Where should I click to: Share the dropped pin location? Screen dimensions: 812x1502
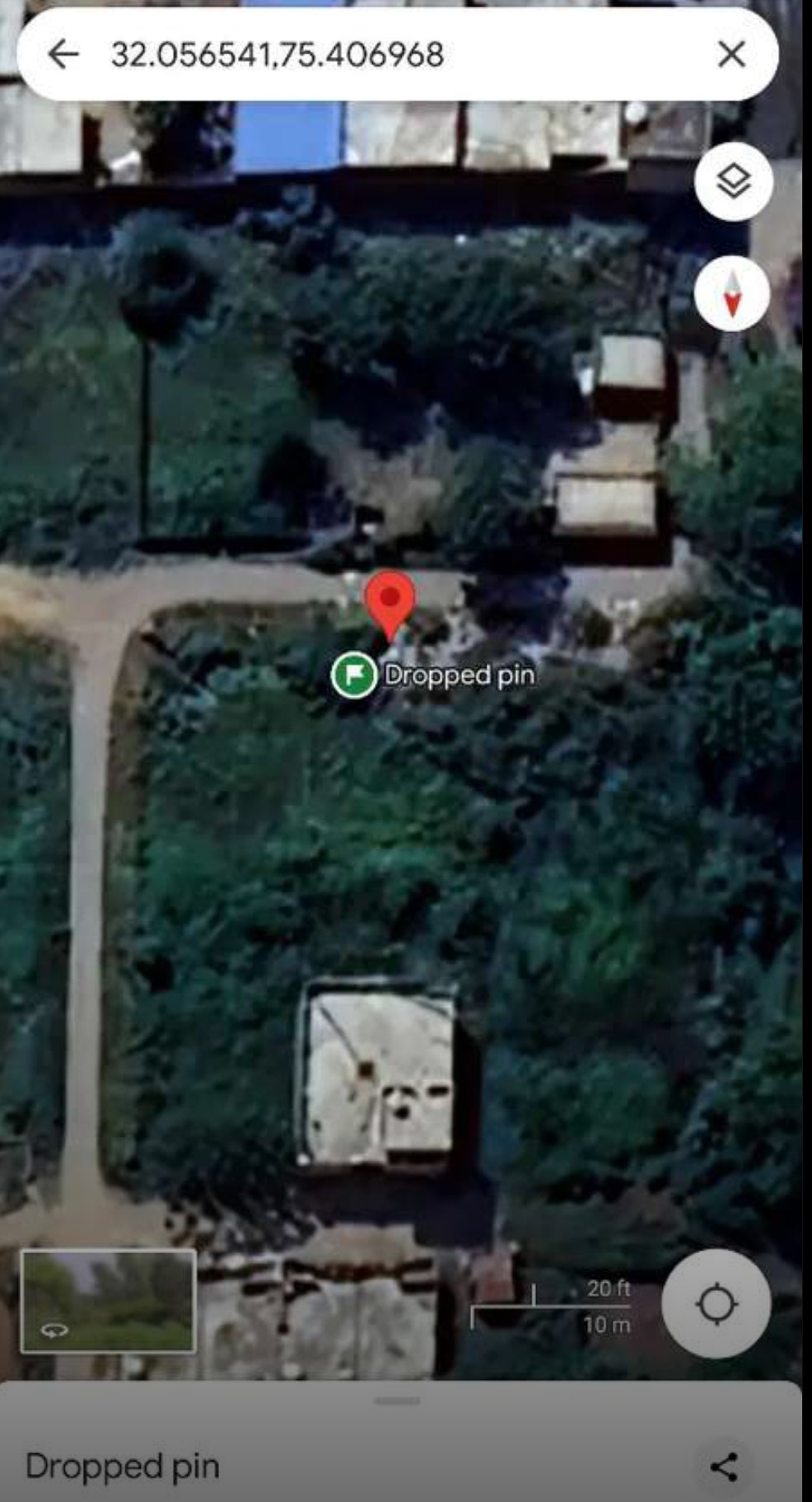tap(724, 1467)
